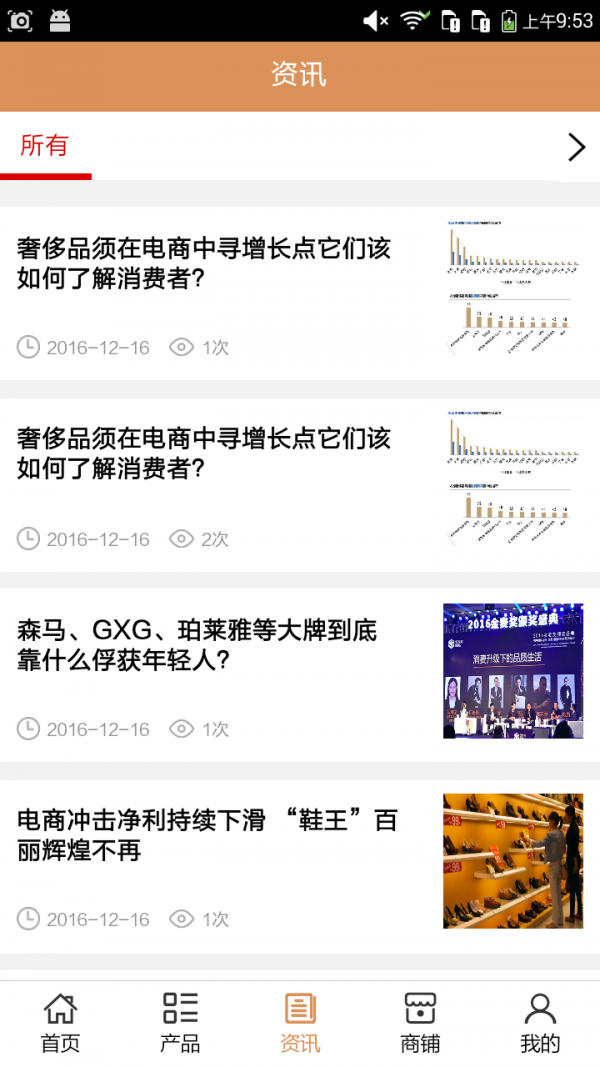The width and height of the screenshot is (600, 1067).
Task: Open the 我的 profile tab
Action: pyautogui.click(x=540, y=1023)
